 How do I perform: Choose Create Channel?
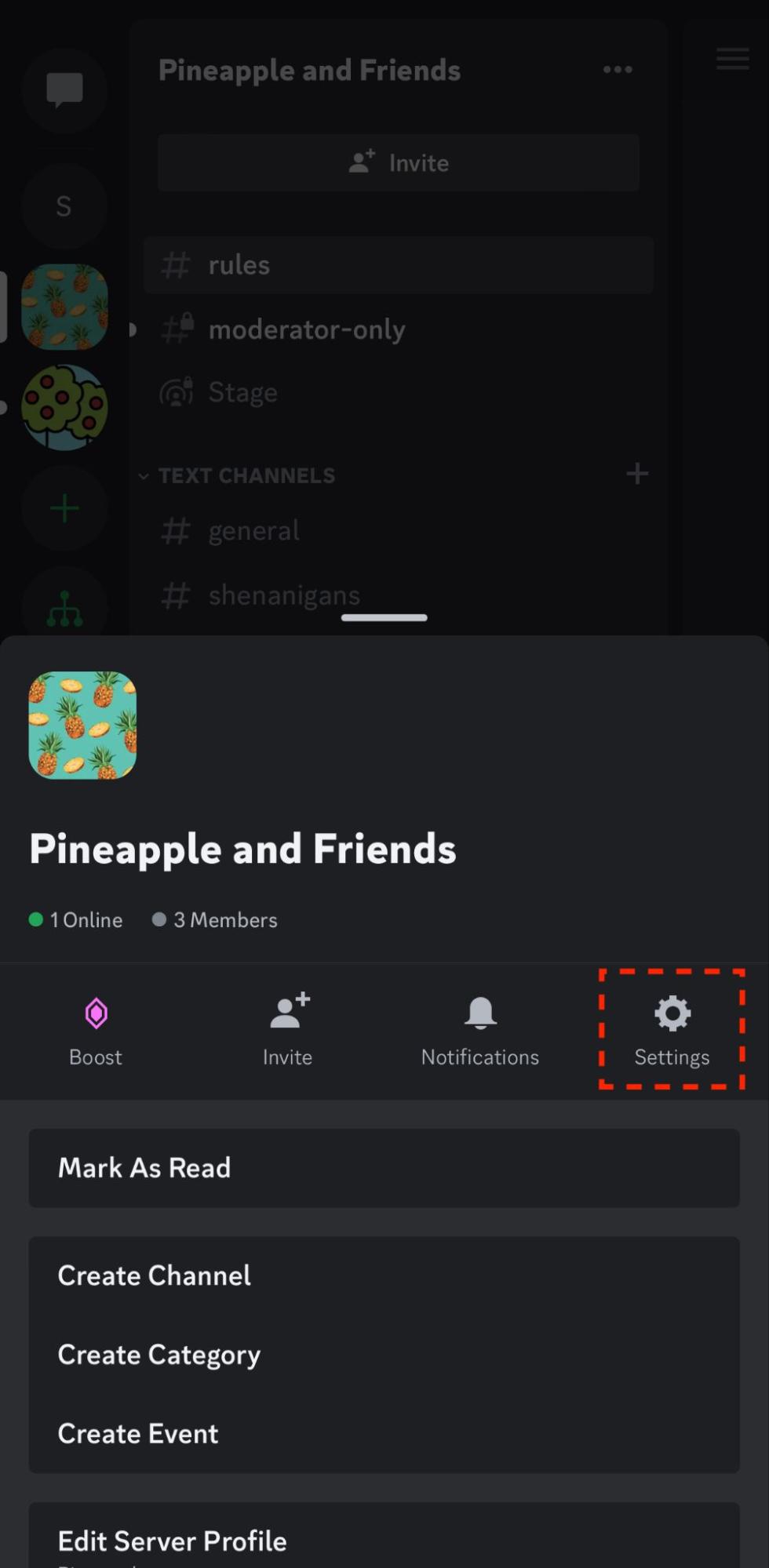pos(384,1276)
